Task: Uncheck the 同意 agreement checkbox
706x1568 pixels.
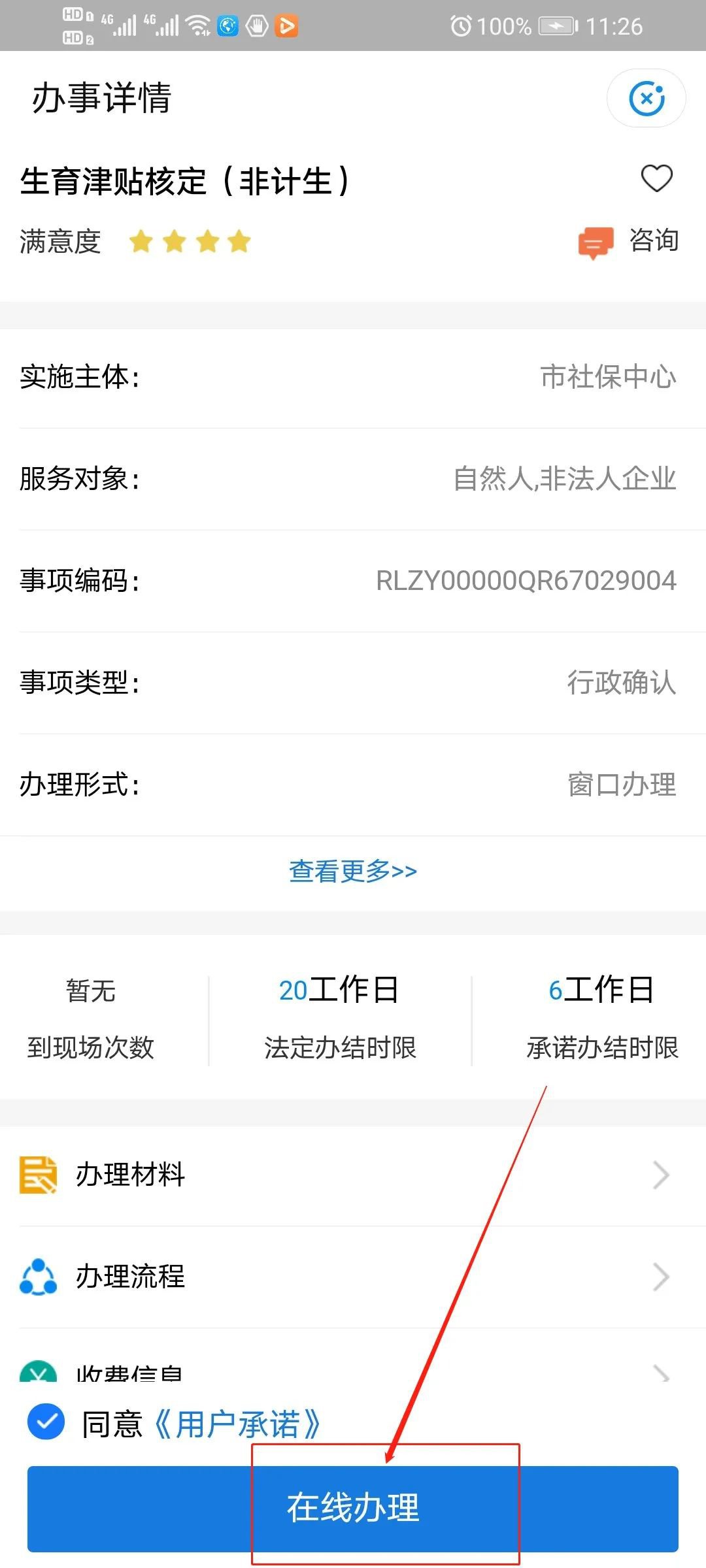Action: [x=46, y=1422]
